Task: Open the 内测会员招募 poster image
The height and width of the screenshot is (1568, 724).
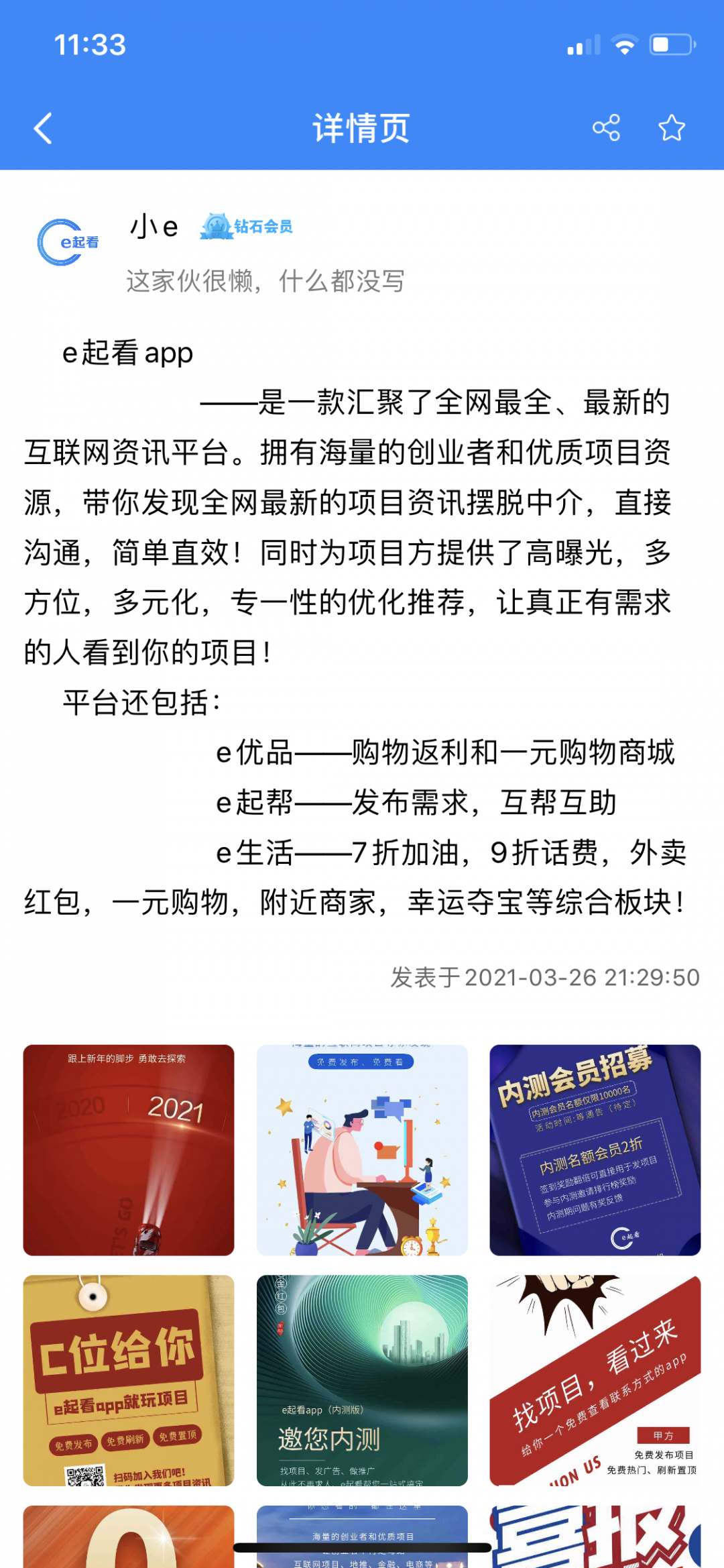Action: (595, 1150)
